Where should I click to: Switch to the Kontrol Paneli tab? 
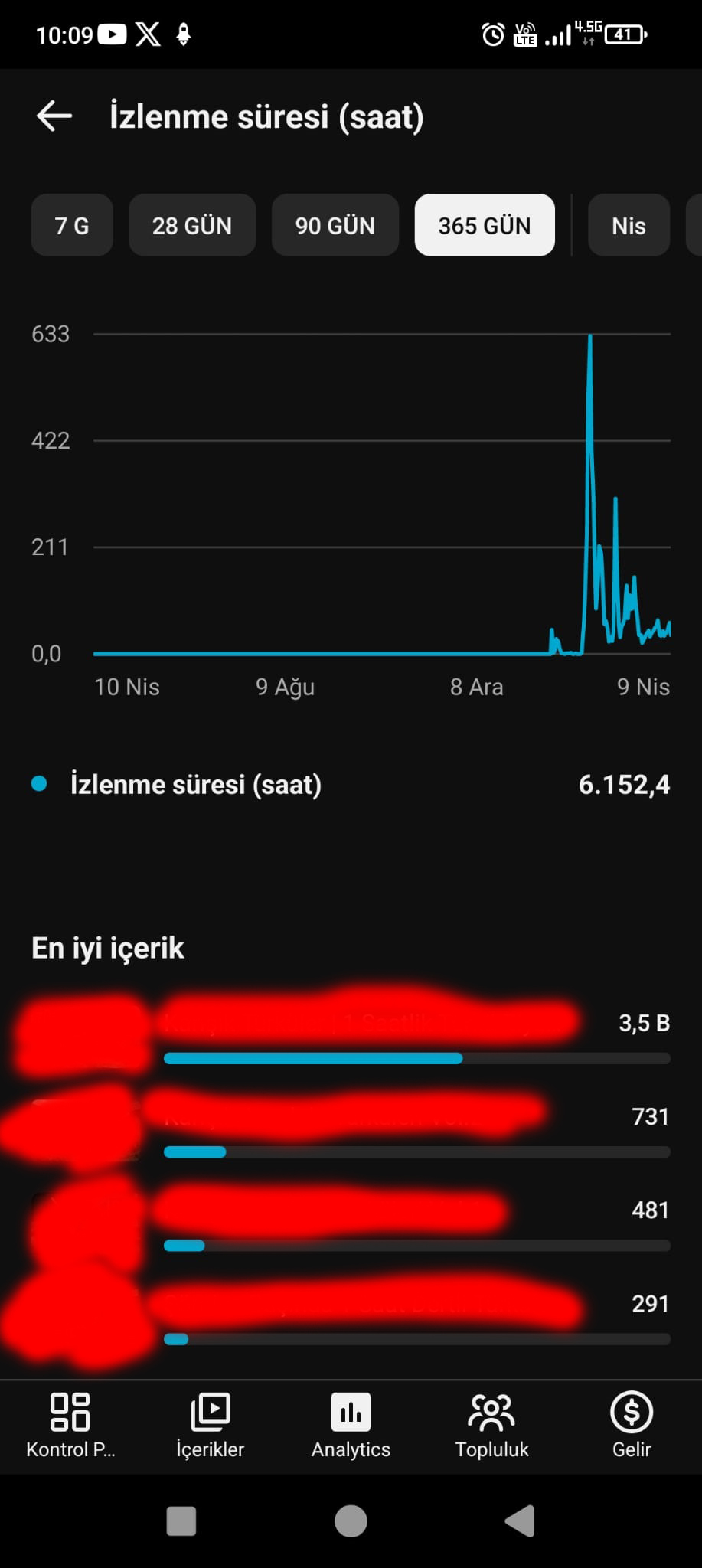coord(70,1426)
